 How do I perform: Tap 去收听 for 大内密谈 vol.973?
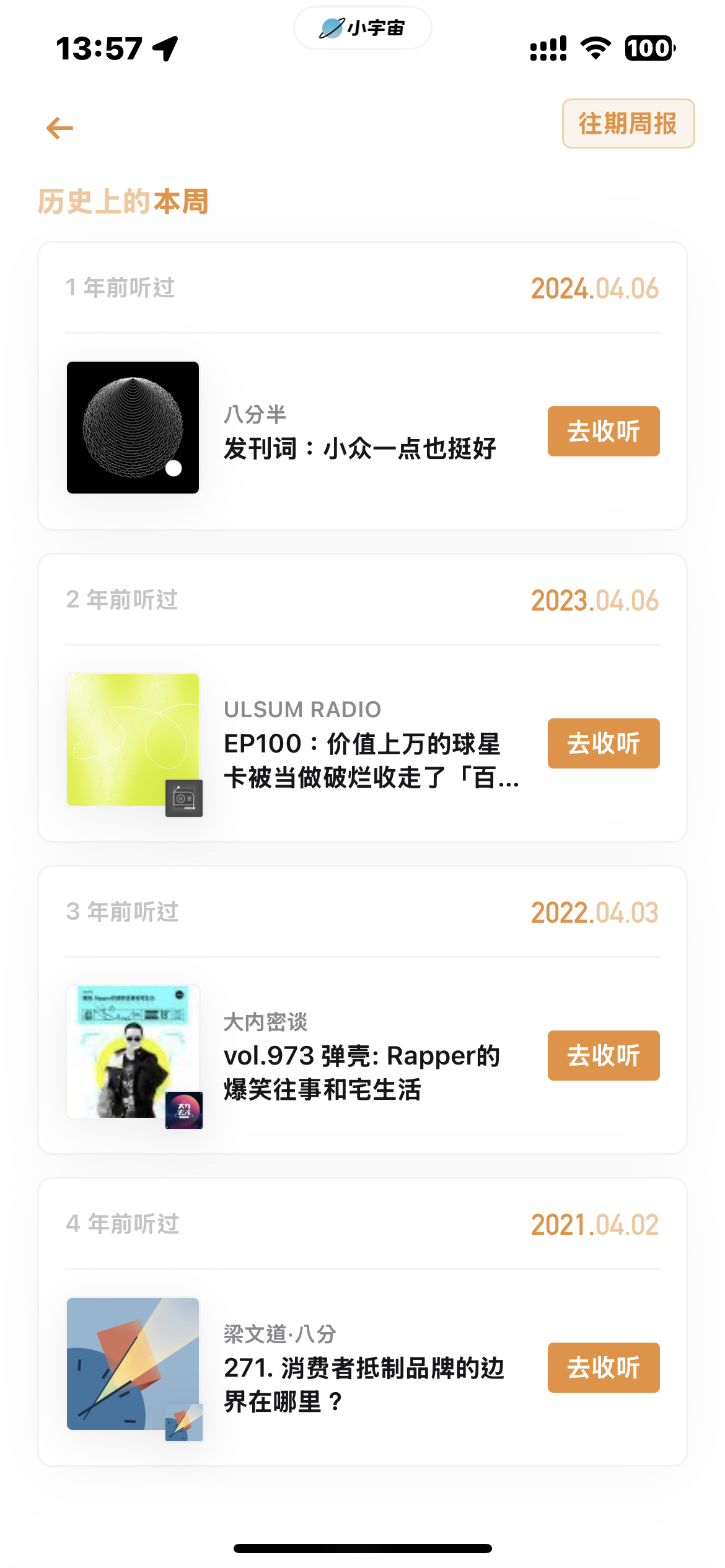604,1055
